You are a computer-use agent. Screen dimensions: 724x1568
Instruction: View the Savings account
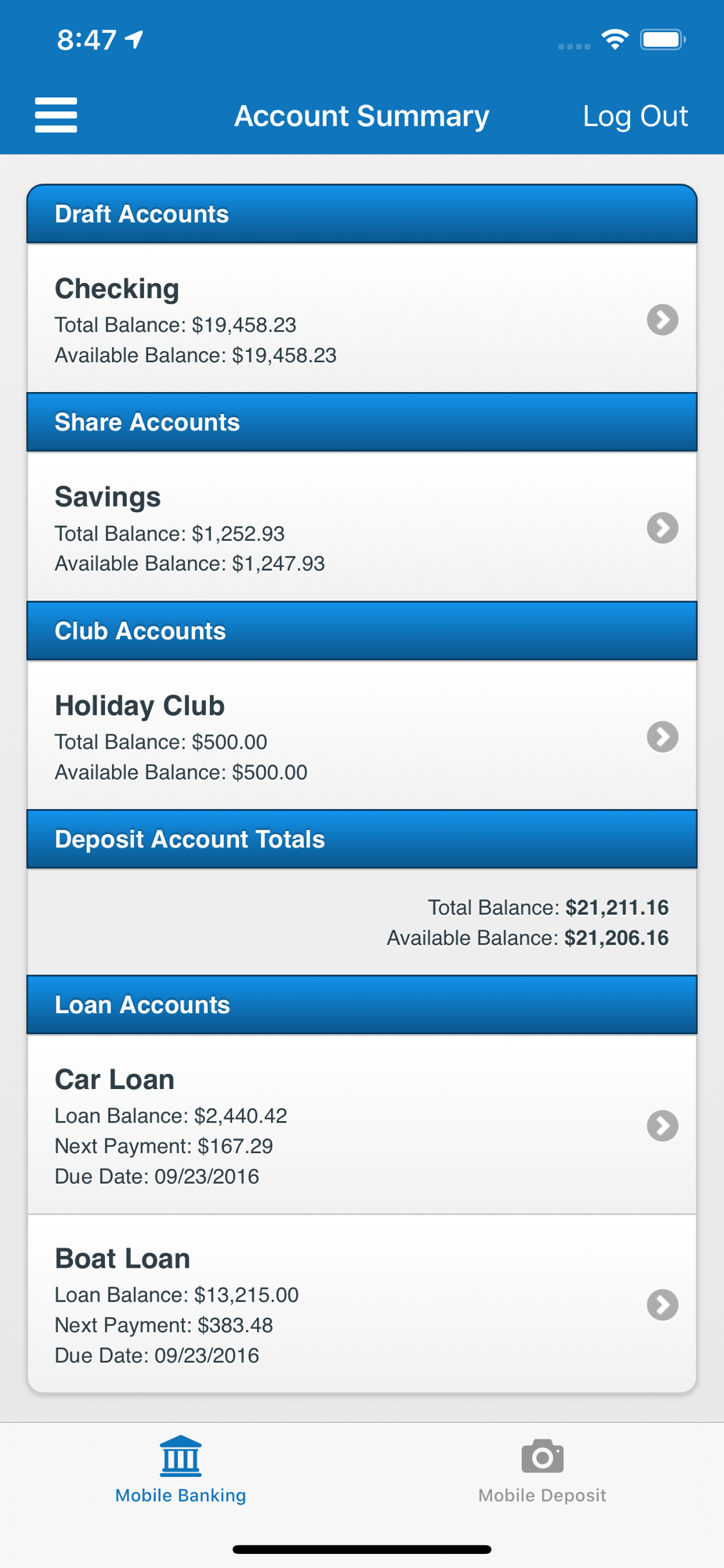click(362, 528)
